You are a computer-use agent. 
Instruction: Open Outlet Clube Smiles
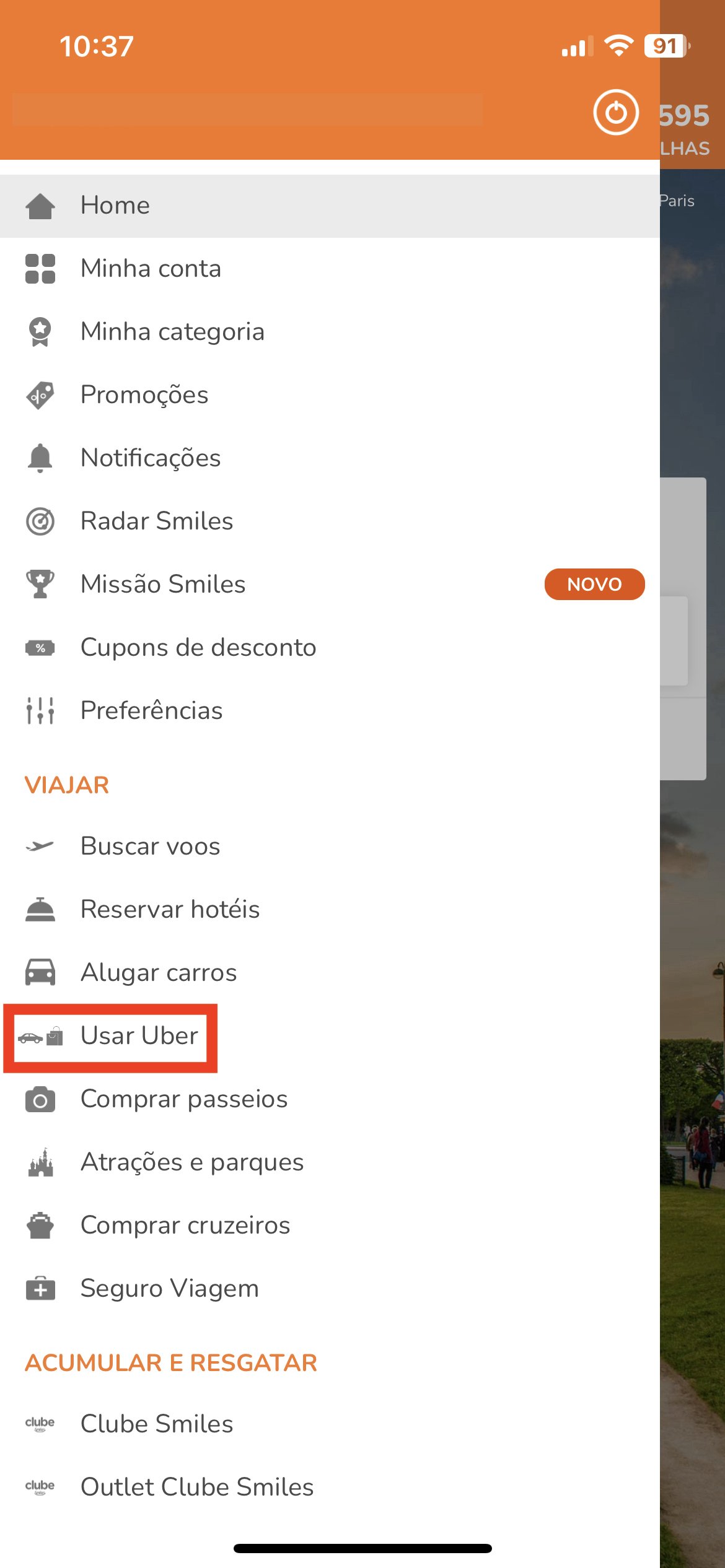[x=330, y=1487]
